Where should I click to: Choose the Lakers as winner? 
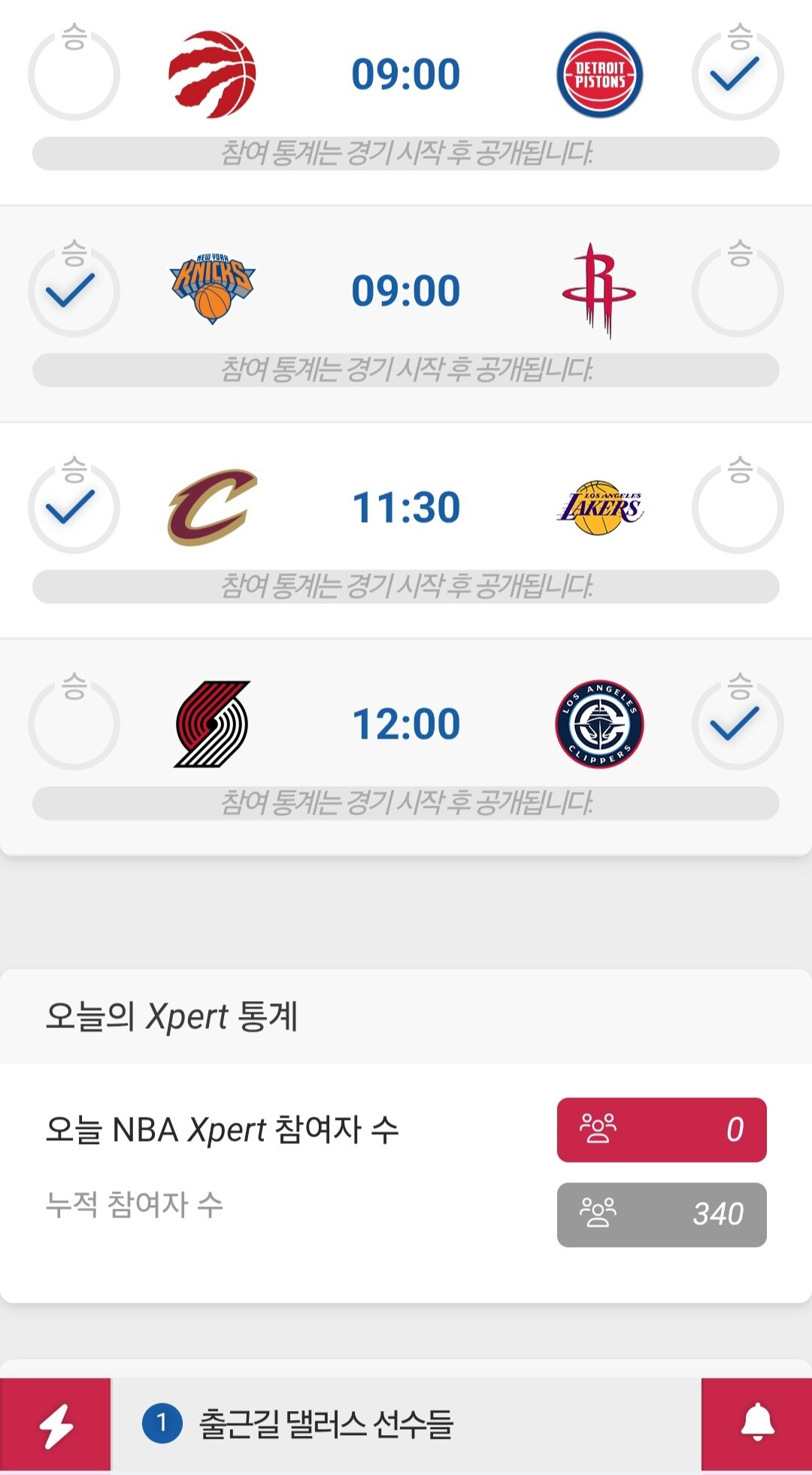click(x=737, y=508)
